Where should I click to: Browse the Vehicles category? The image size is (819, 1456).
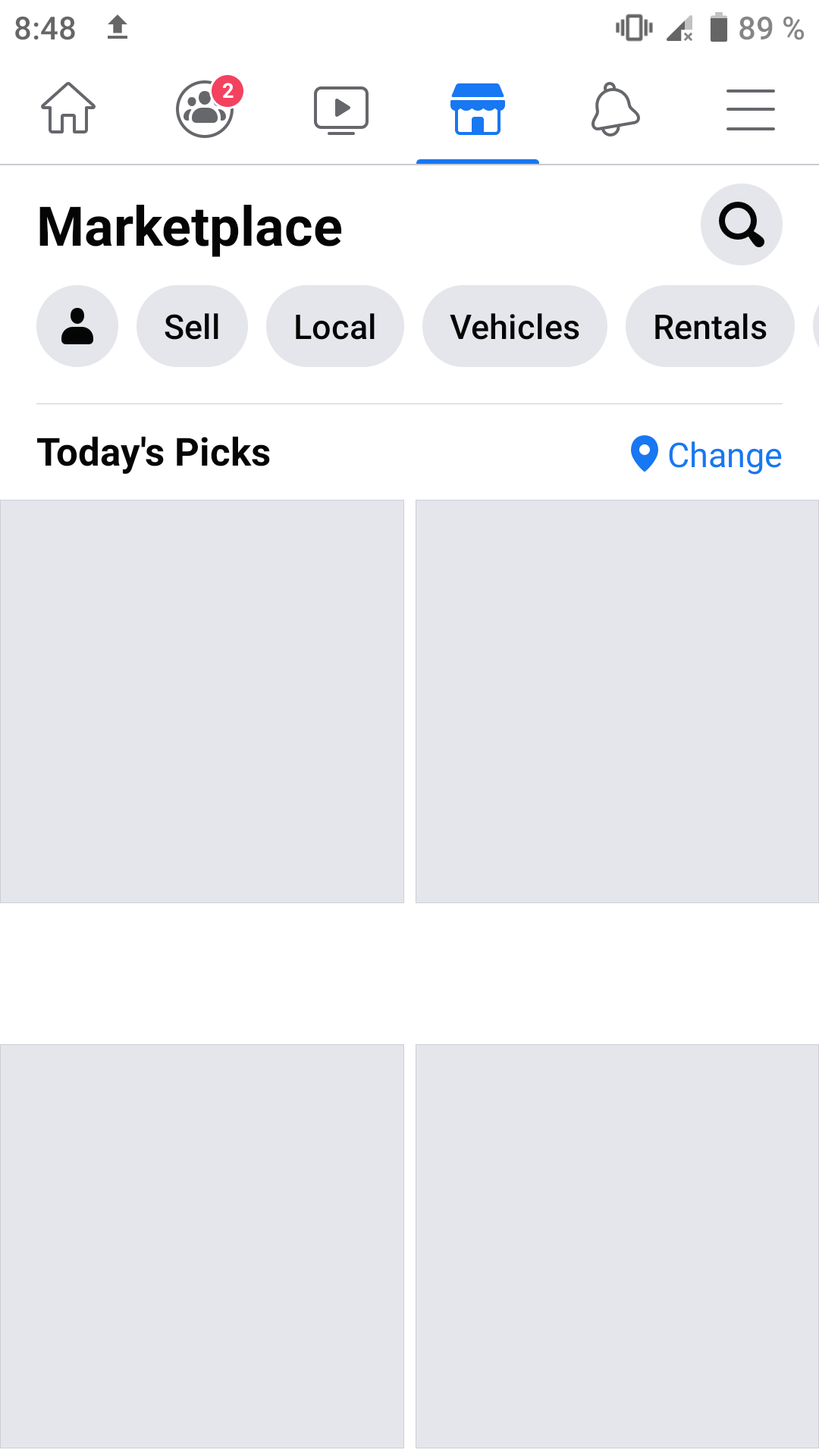514,327
